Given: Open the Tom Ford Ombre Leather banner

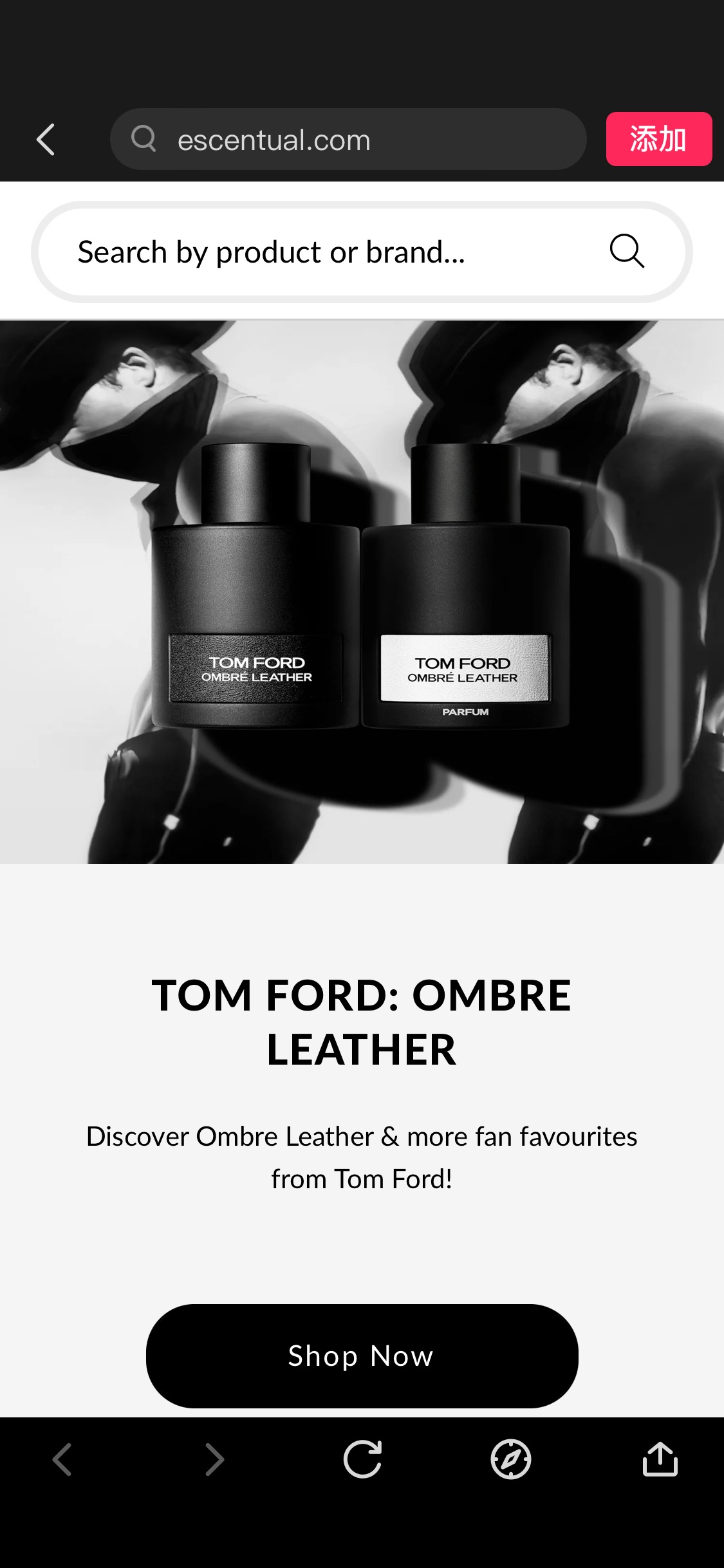Looking at the screenshot, I should (x=362, y=592).
